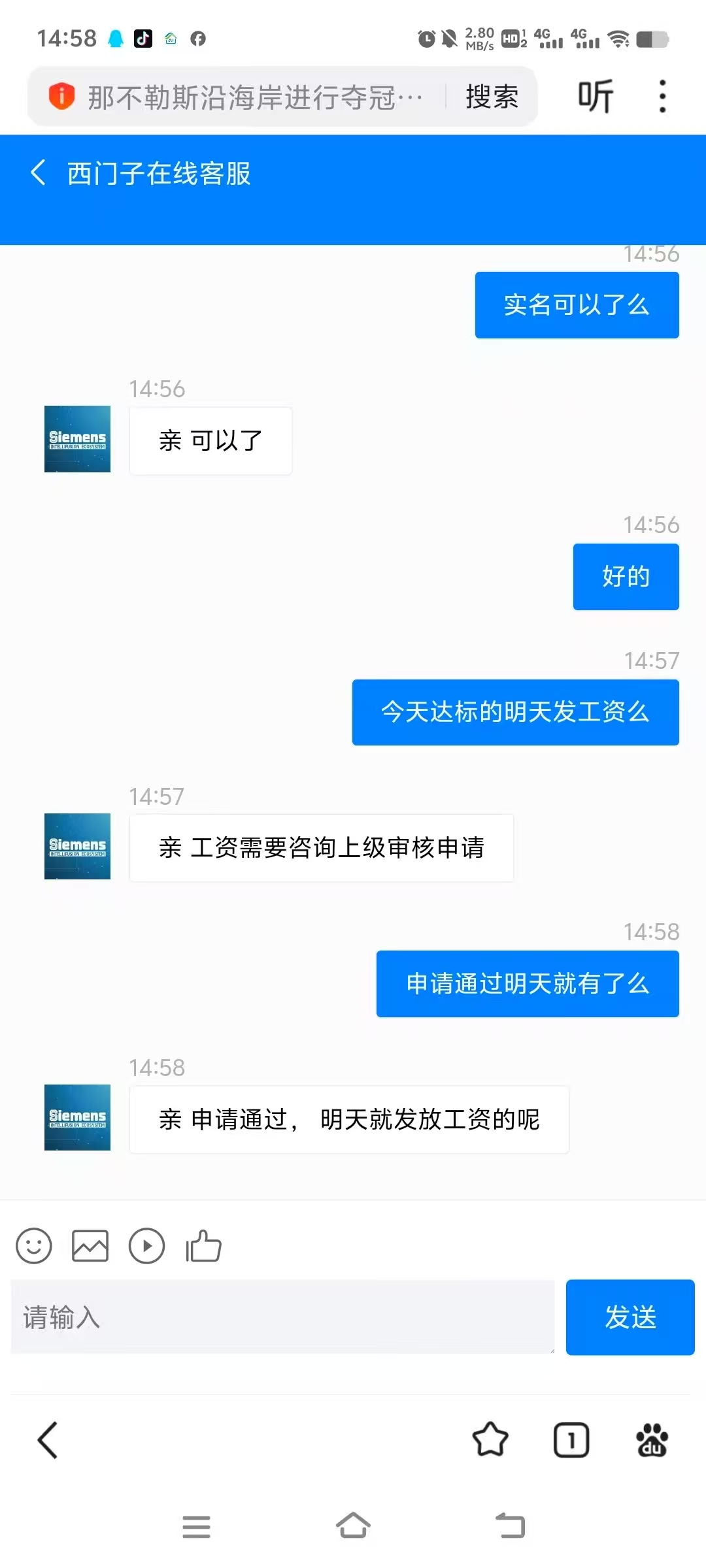This screenshot has height=1568, width=706.
Task: Open the three-dot overflow menu
Action: pyautogui.click(x=662, y=97)
